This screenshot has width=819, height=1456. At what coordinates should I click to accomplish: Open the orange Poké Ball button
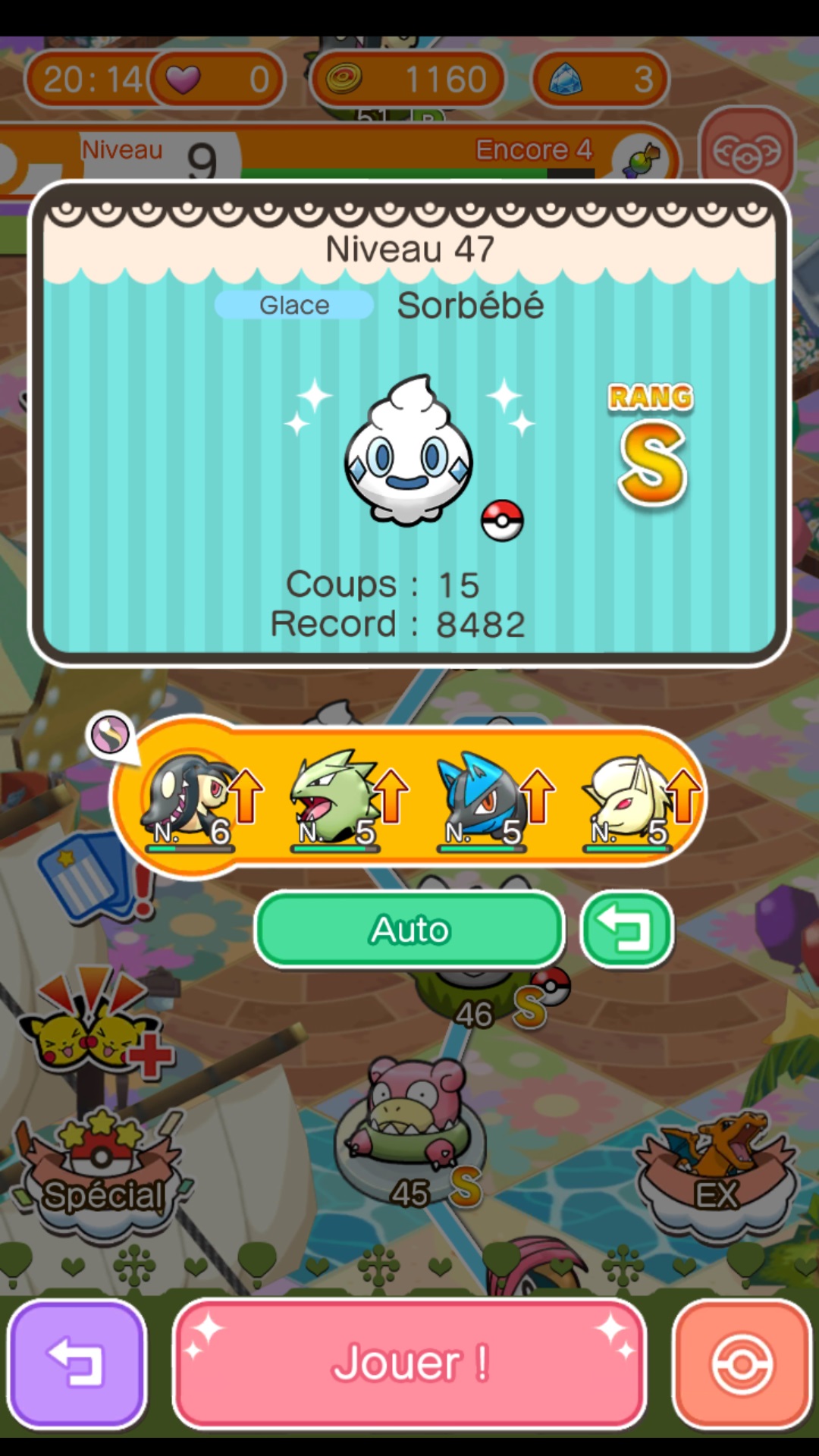742,1363
